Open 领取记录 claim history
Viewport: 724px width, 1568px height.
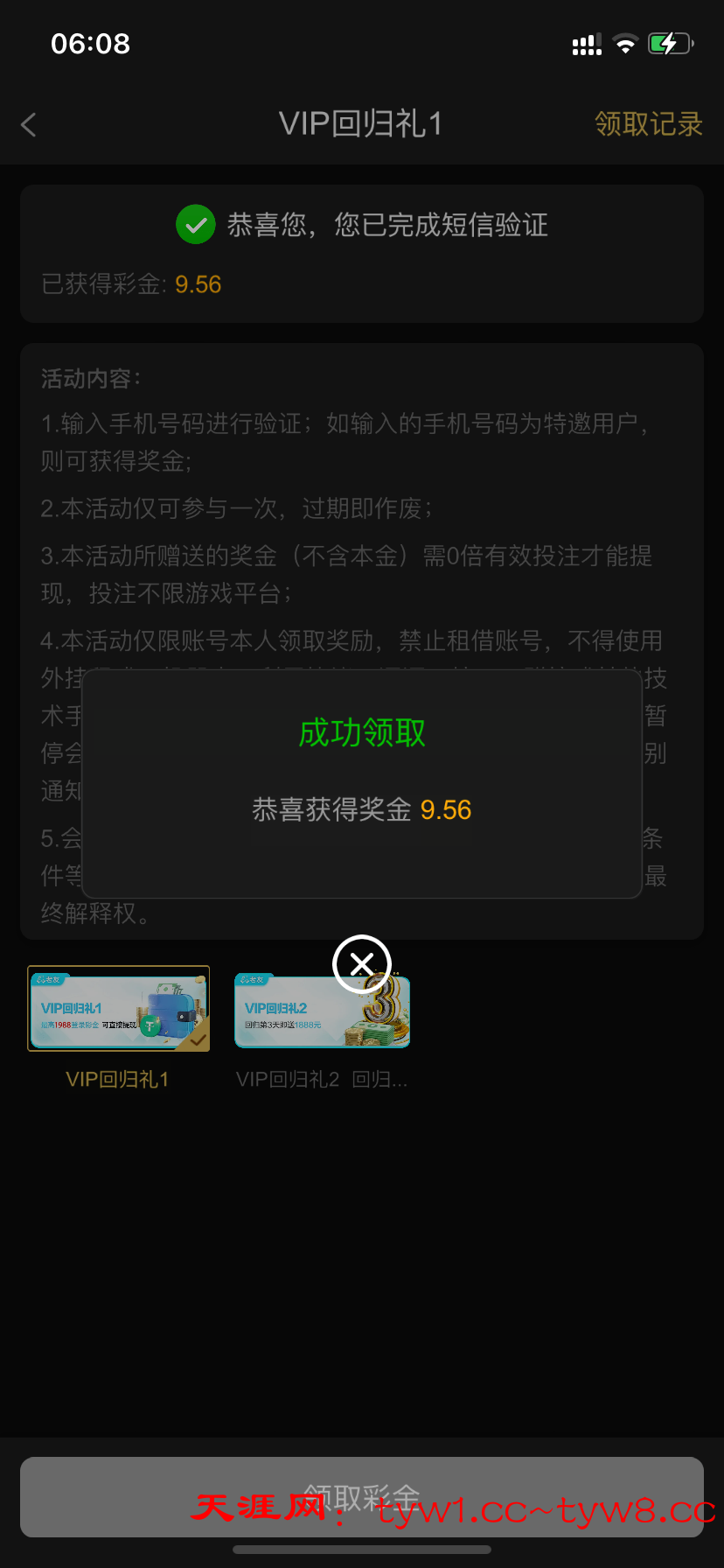pyautogui.click(x=648, y=124)
